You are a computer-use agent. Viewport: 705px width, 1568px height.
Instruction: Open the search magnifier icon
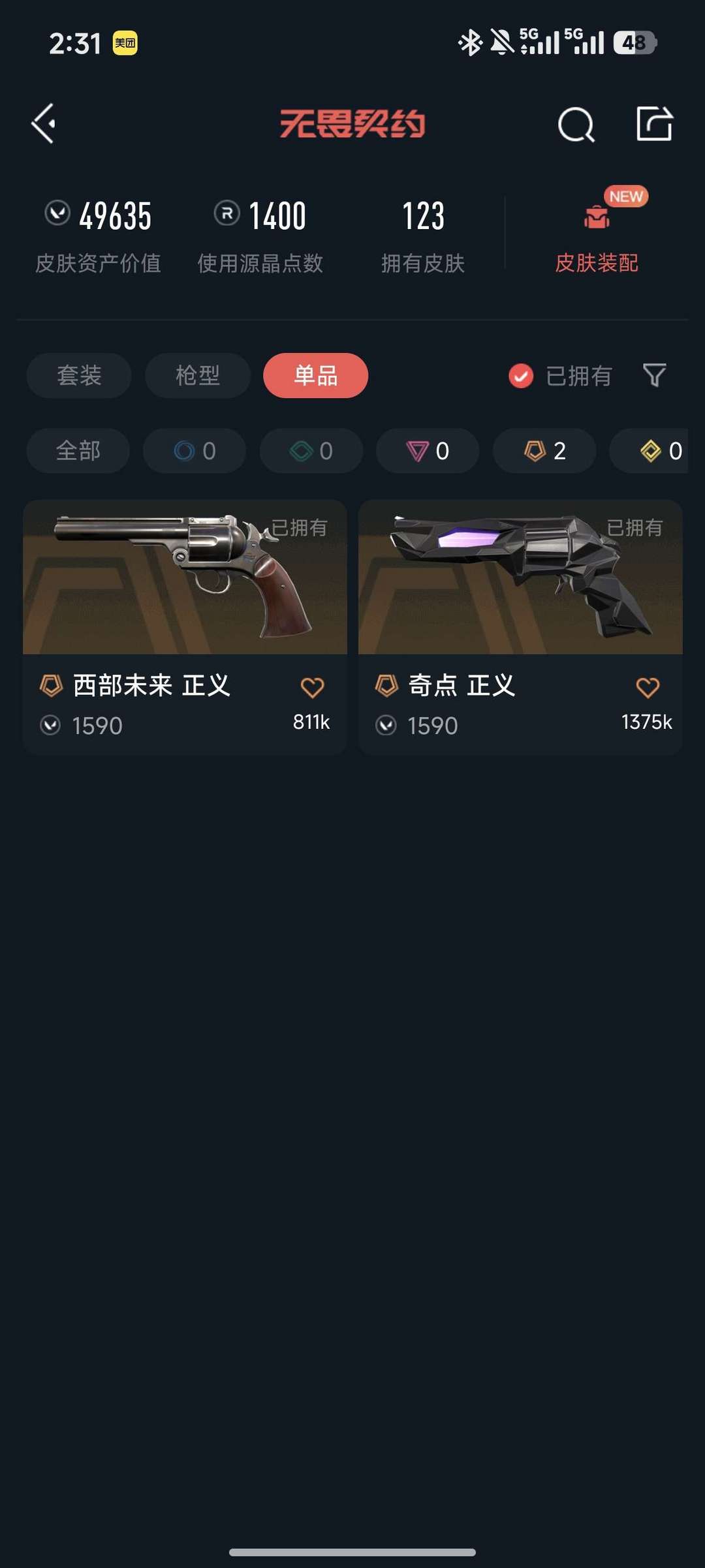[x=576, y=124]
